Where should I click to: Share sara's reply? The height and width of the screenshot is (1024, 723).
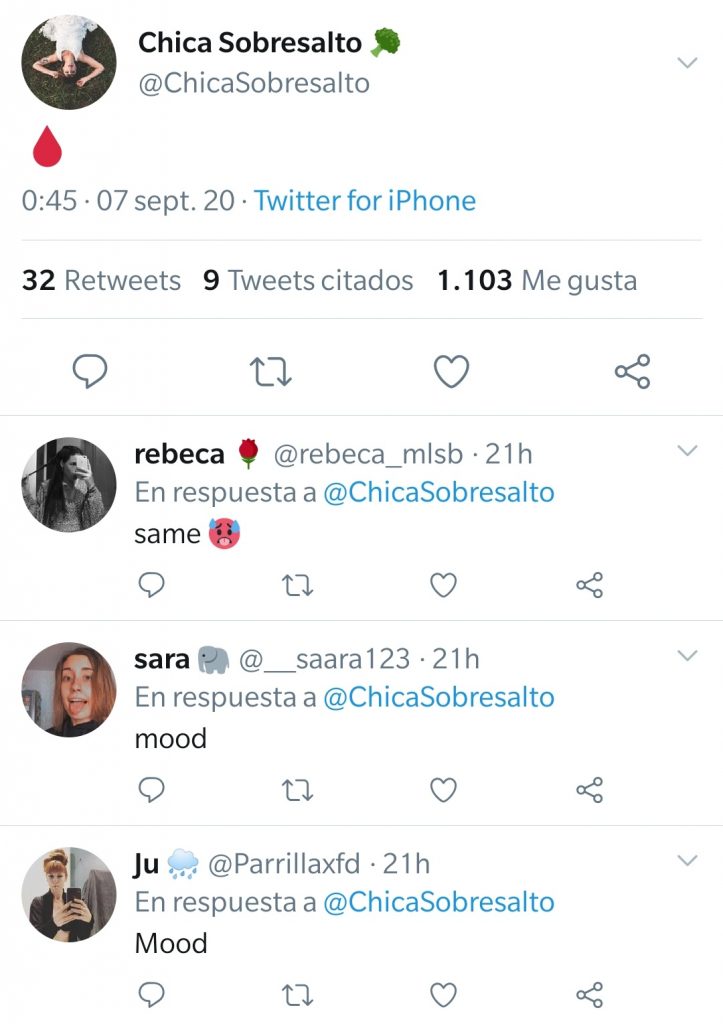tap(590, 791)
